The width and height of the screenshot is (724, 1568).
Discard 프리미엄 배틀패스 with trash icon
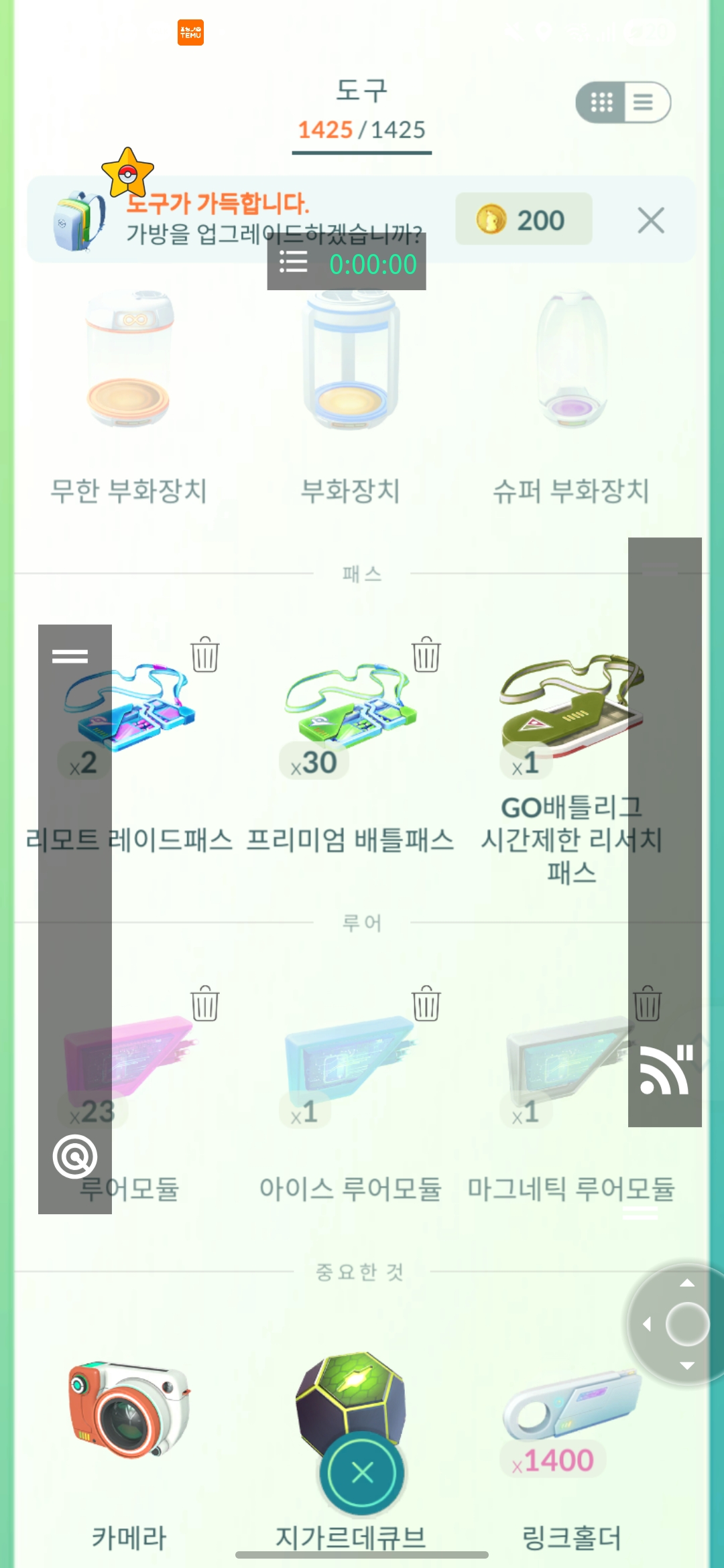click(x=426, y=655)
